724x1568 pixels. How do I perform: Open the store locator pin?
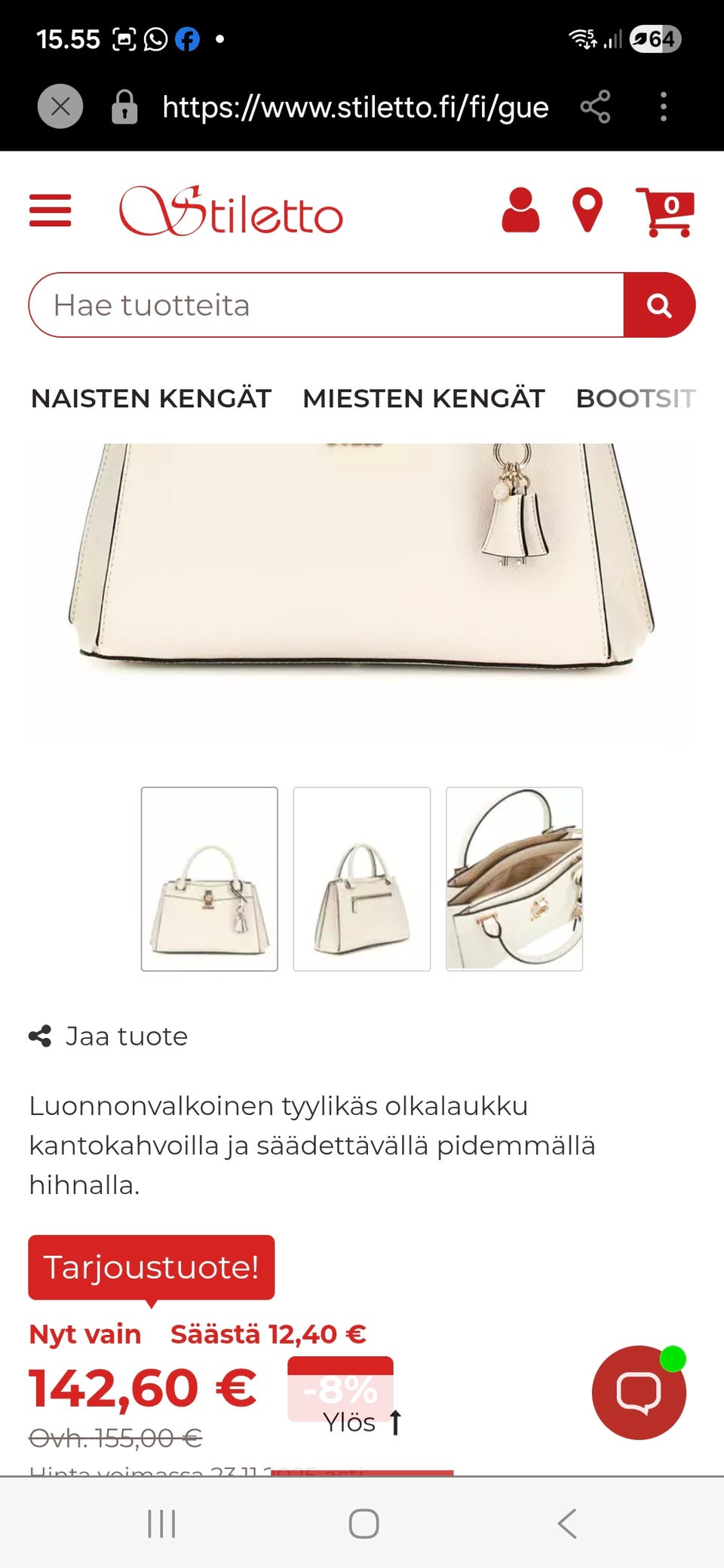[x=587, y=210]
